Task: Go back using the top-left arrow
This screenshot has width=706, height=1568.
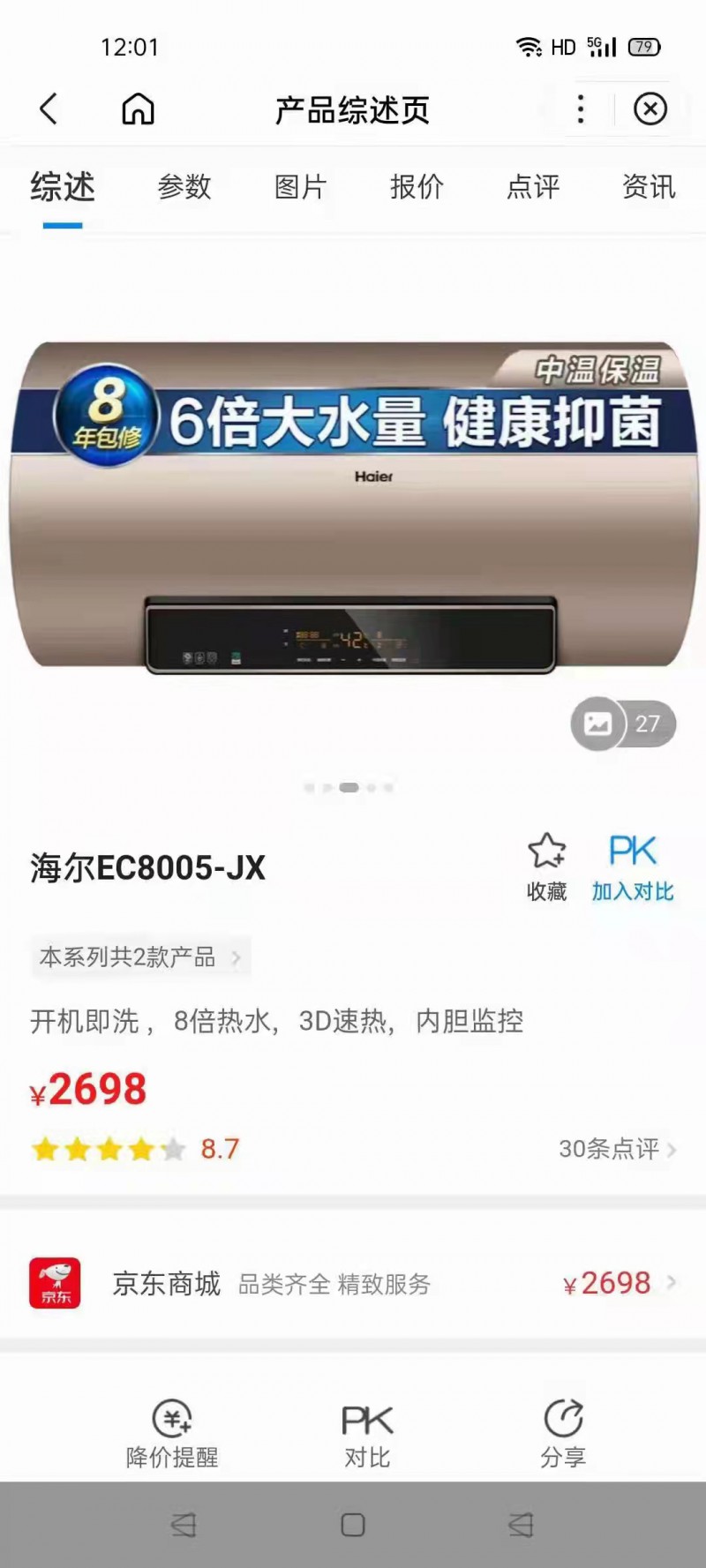Action: (49, 109)
